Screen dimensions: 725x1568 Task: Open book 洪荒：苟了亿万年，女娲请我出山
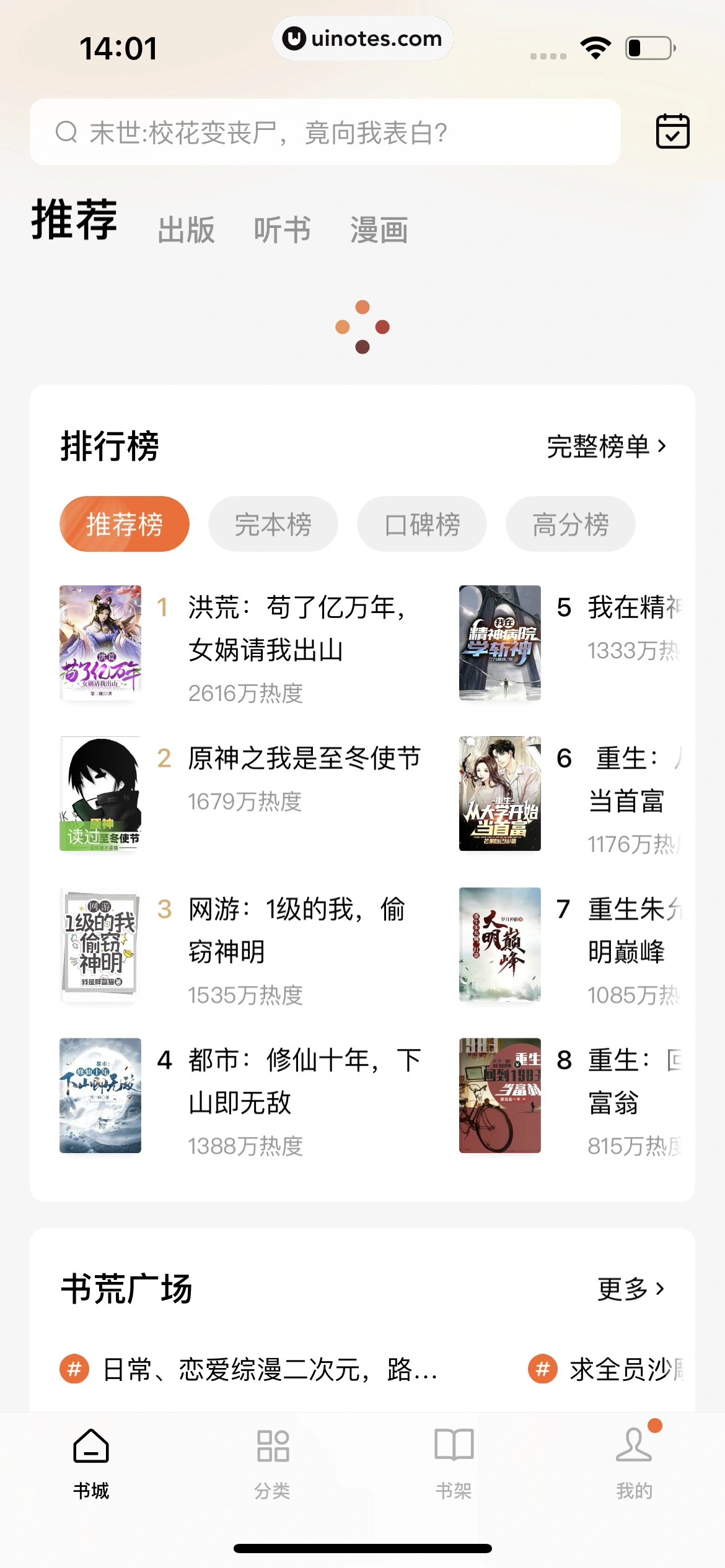pos(296,629)
